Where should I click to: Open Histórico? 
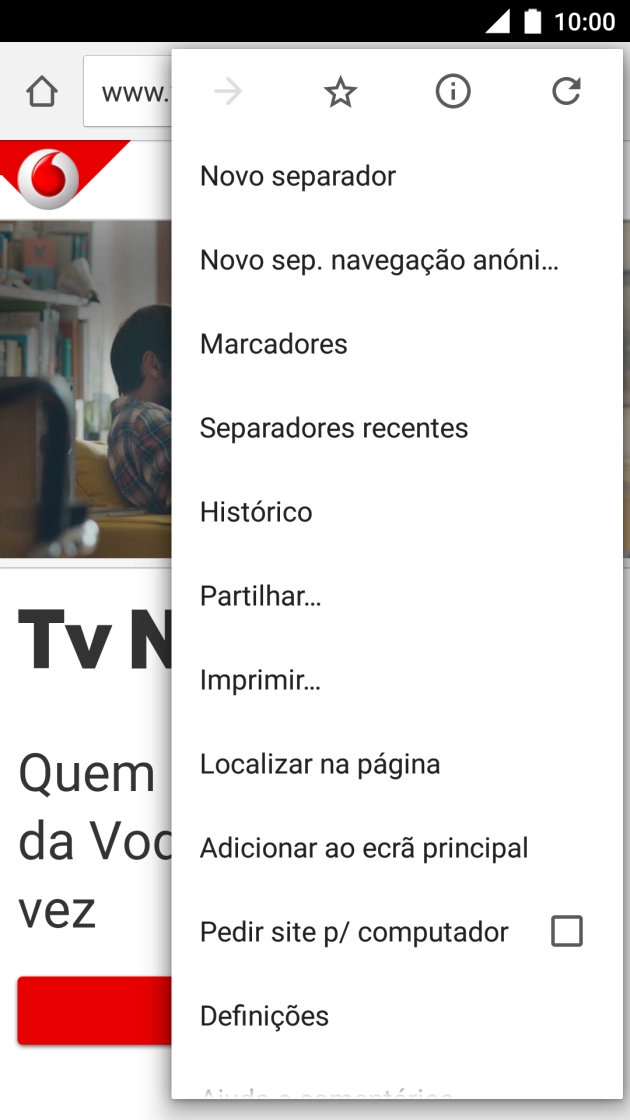256,512
